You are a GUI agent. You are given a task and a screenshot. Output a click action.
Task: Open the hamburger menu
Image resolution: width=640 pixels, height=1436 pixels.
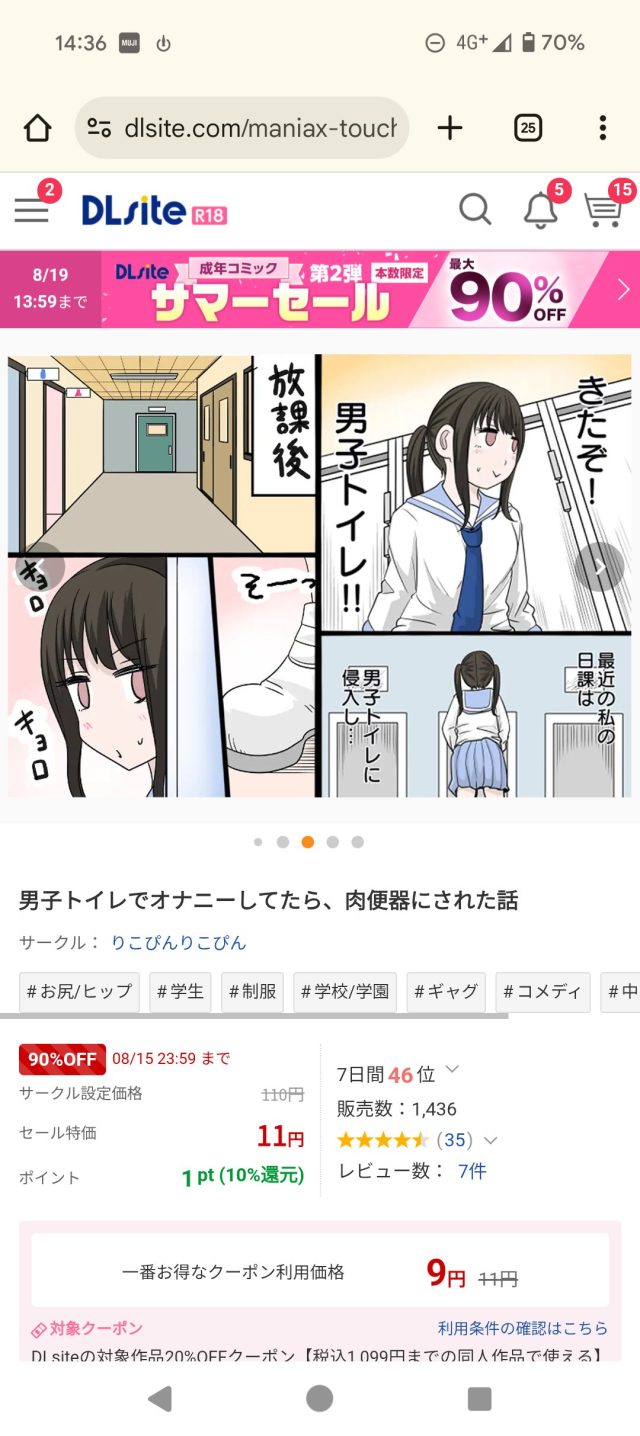click(31, 209)
